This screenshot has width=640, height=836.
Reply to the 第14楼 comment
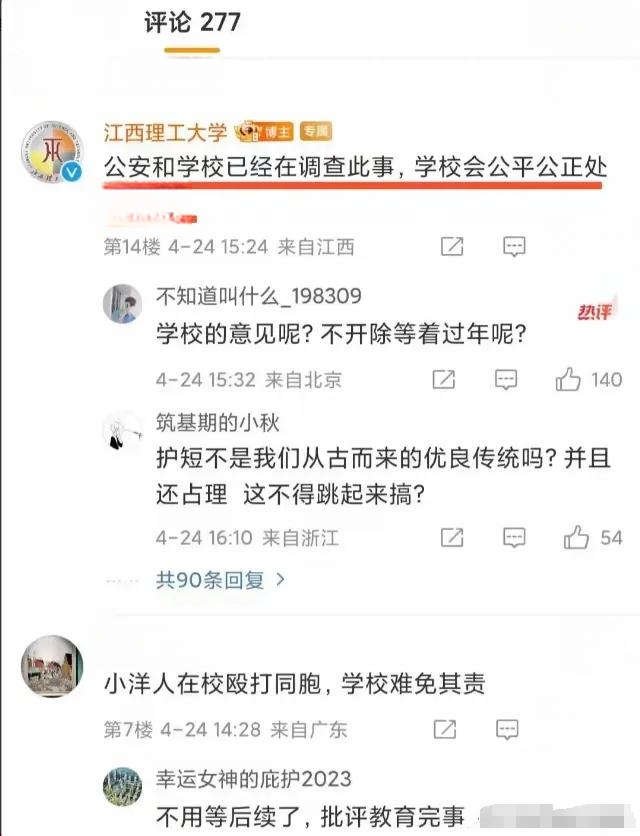pyautogui.click(x=514, y=246)
